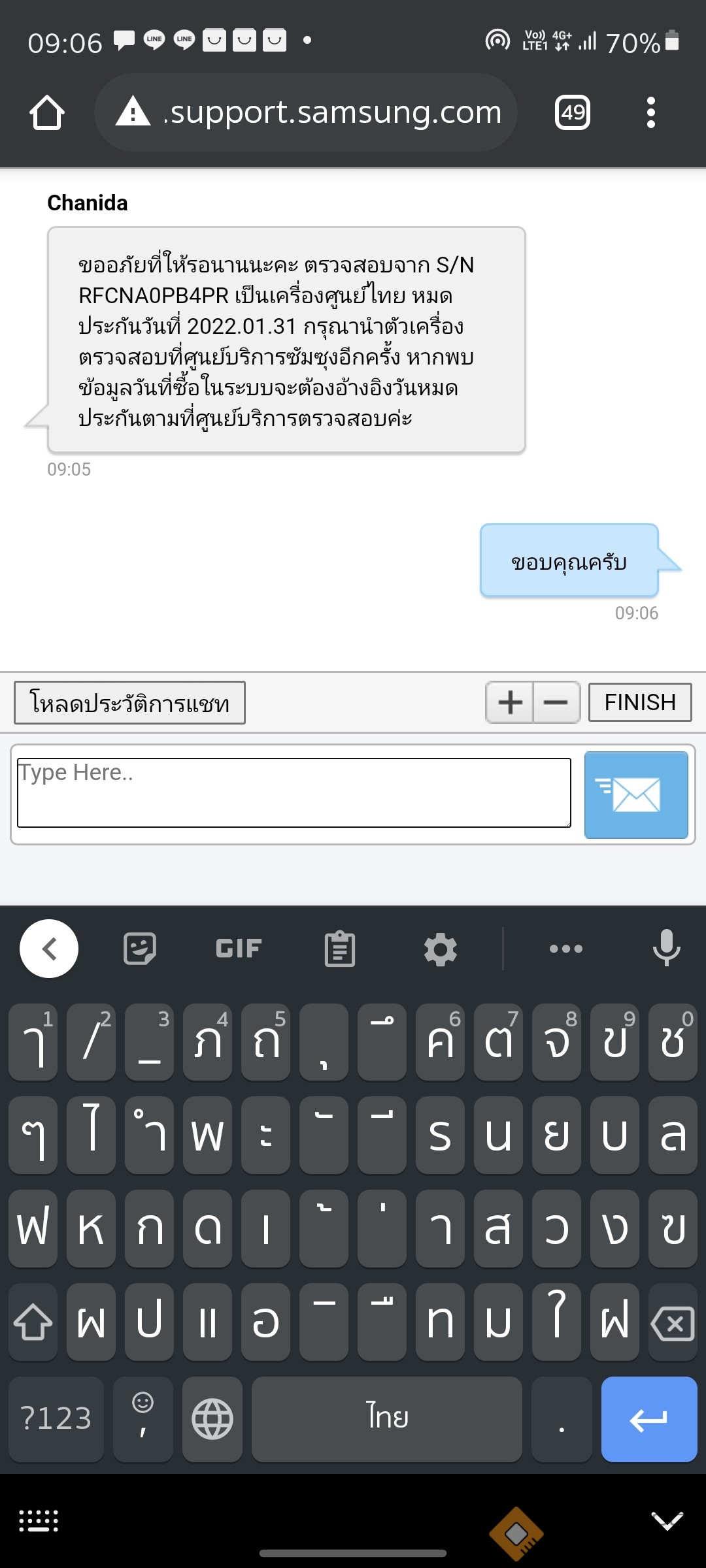Collapse the keyboard toolbar with back arrow
The height and width of the screenshot is (1568, 706).
coord(49,949)
